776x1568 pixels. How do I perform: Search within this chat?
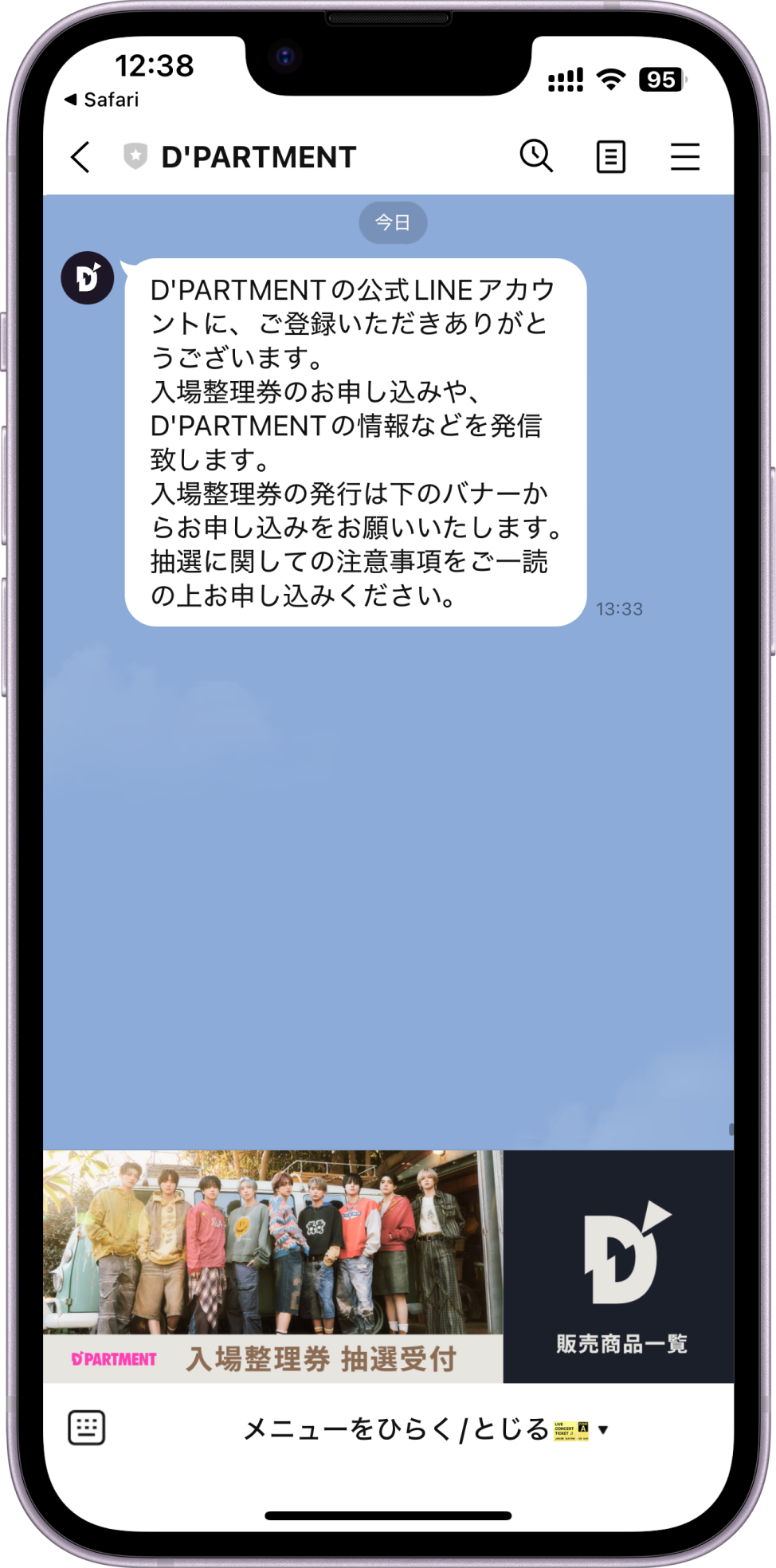(536, 156)
